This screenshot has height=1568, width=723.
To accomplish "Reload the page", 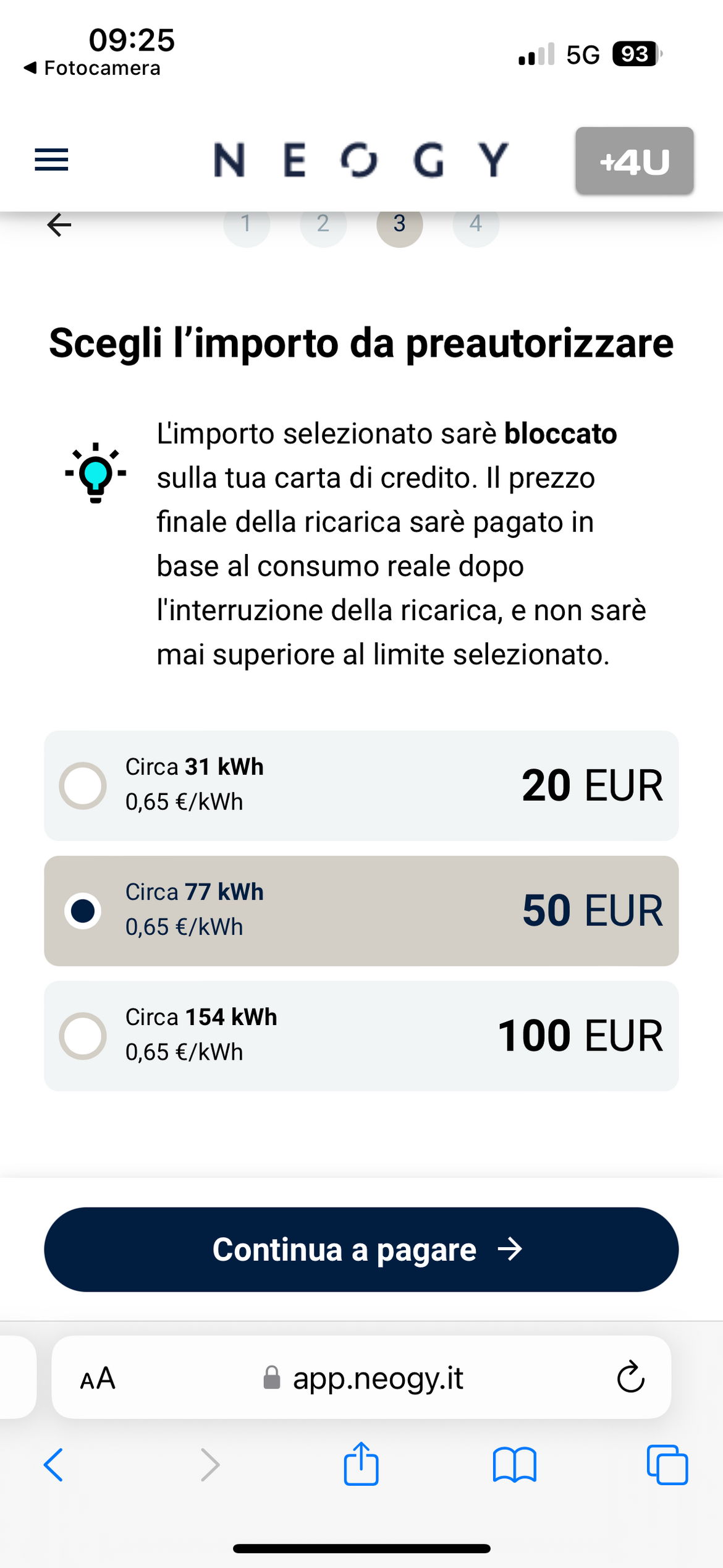I will [630, 1377].
